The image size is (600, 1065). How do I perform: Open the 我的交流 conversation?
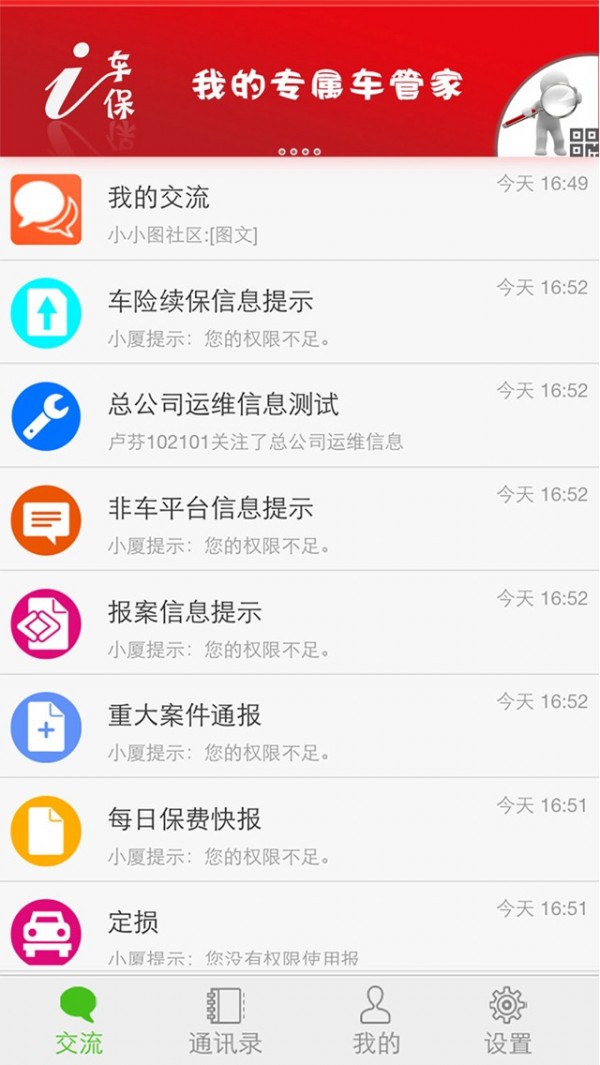[x=300, y=210]
